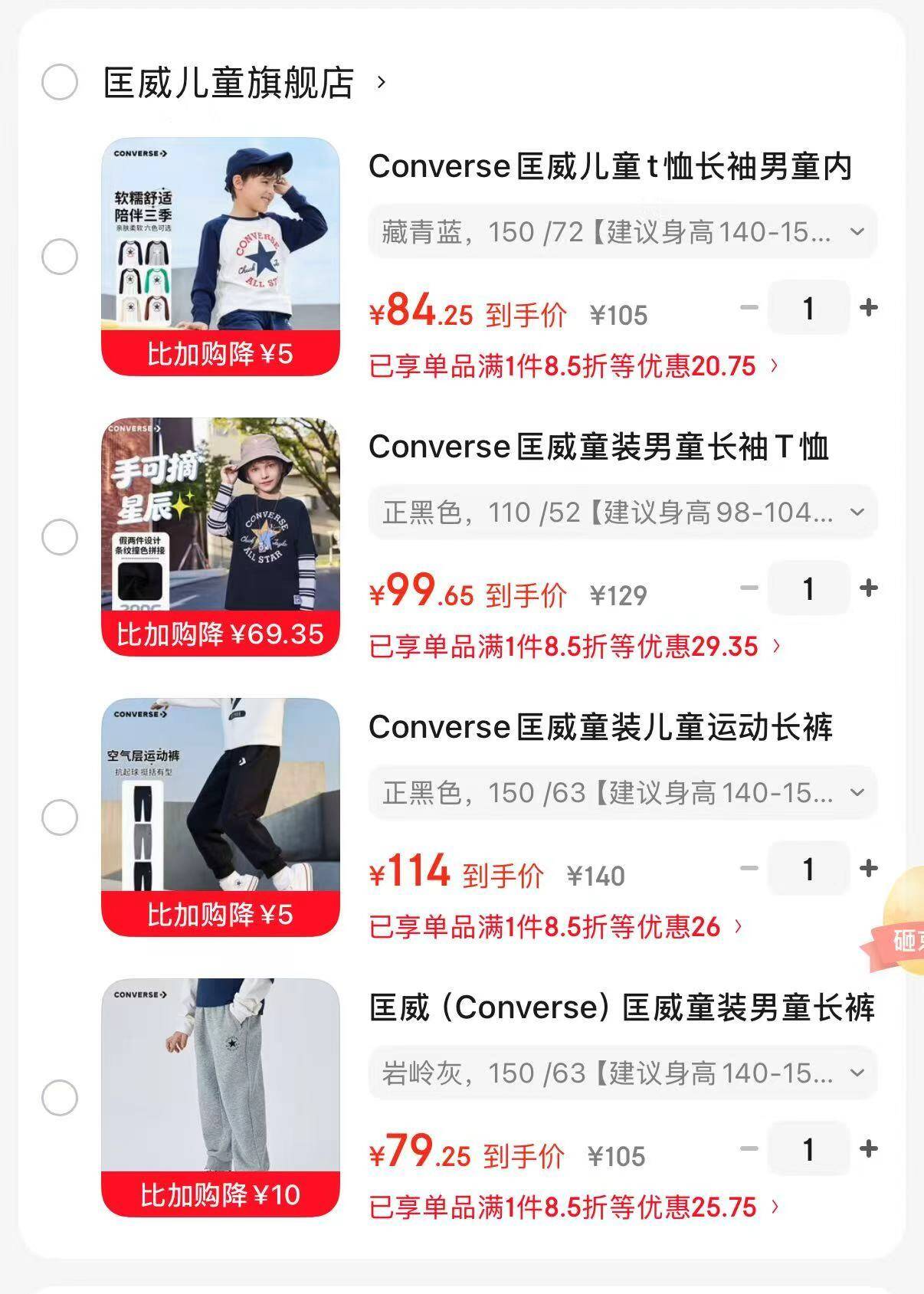Image resolution: width=924 pixels, height=1294 pixels.
Task: Increase quantity of the ¥114 pants
Action: coord(869,869)
